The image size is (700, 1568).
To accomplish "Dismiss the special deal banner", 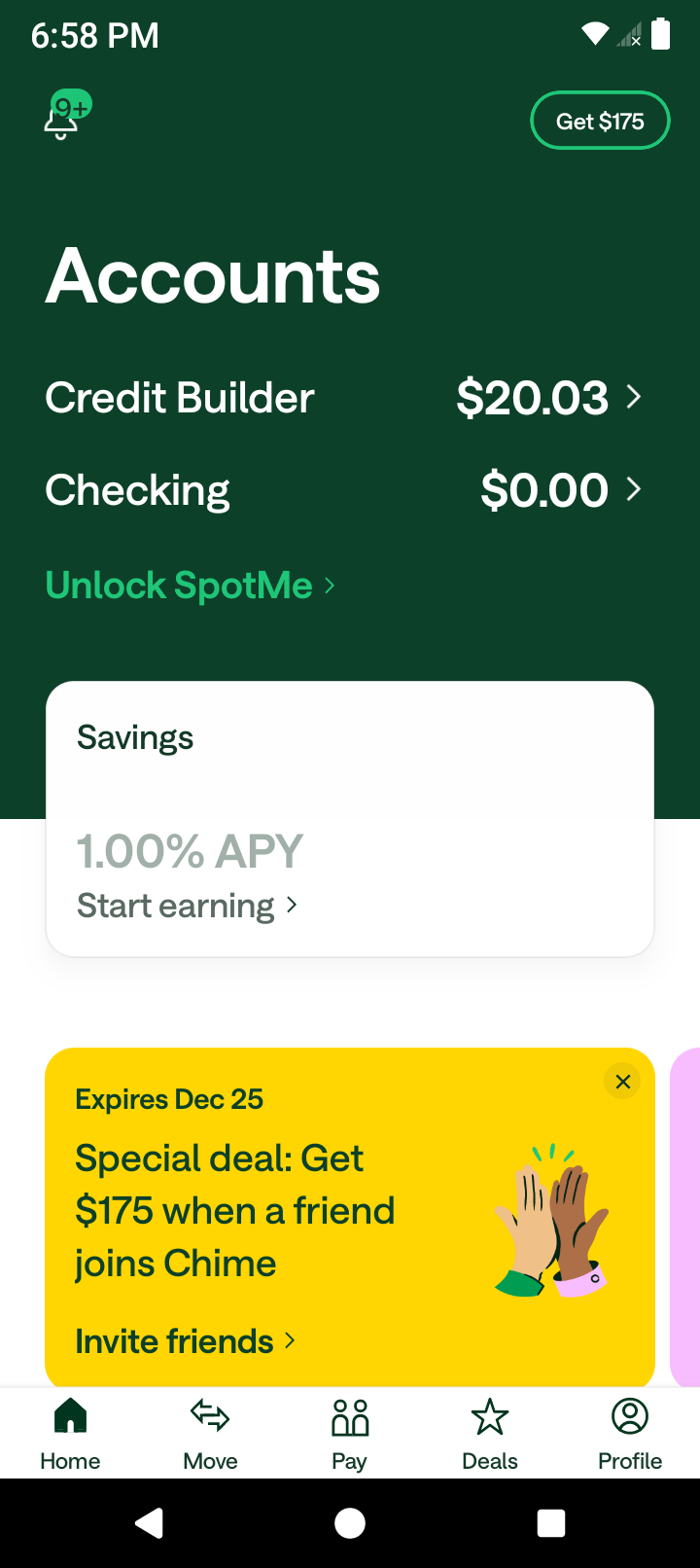I will point(623,1082).
